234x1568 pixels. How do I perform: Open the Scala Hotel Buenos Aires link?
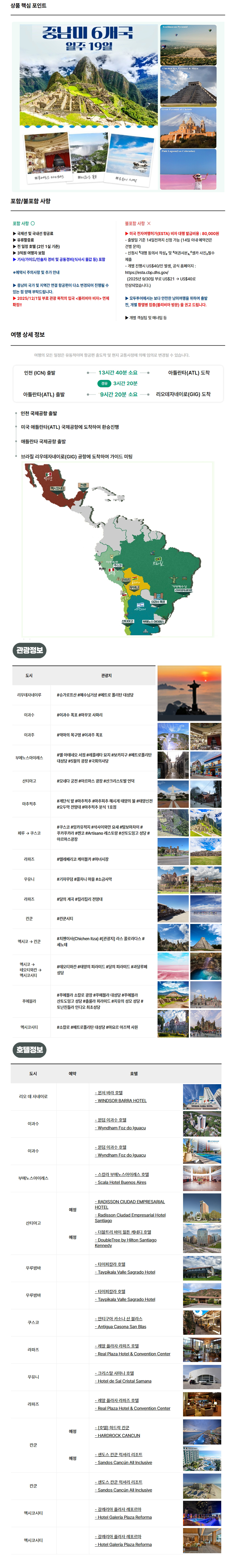(122, 1182)
